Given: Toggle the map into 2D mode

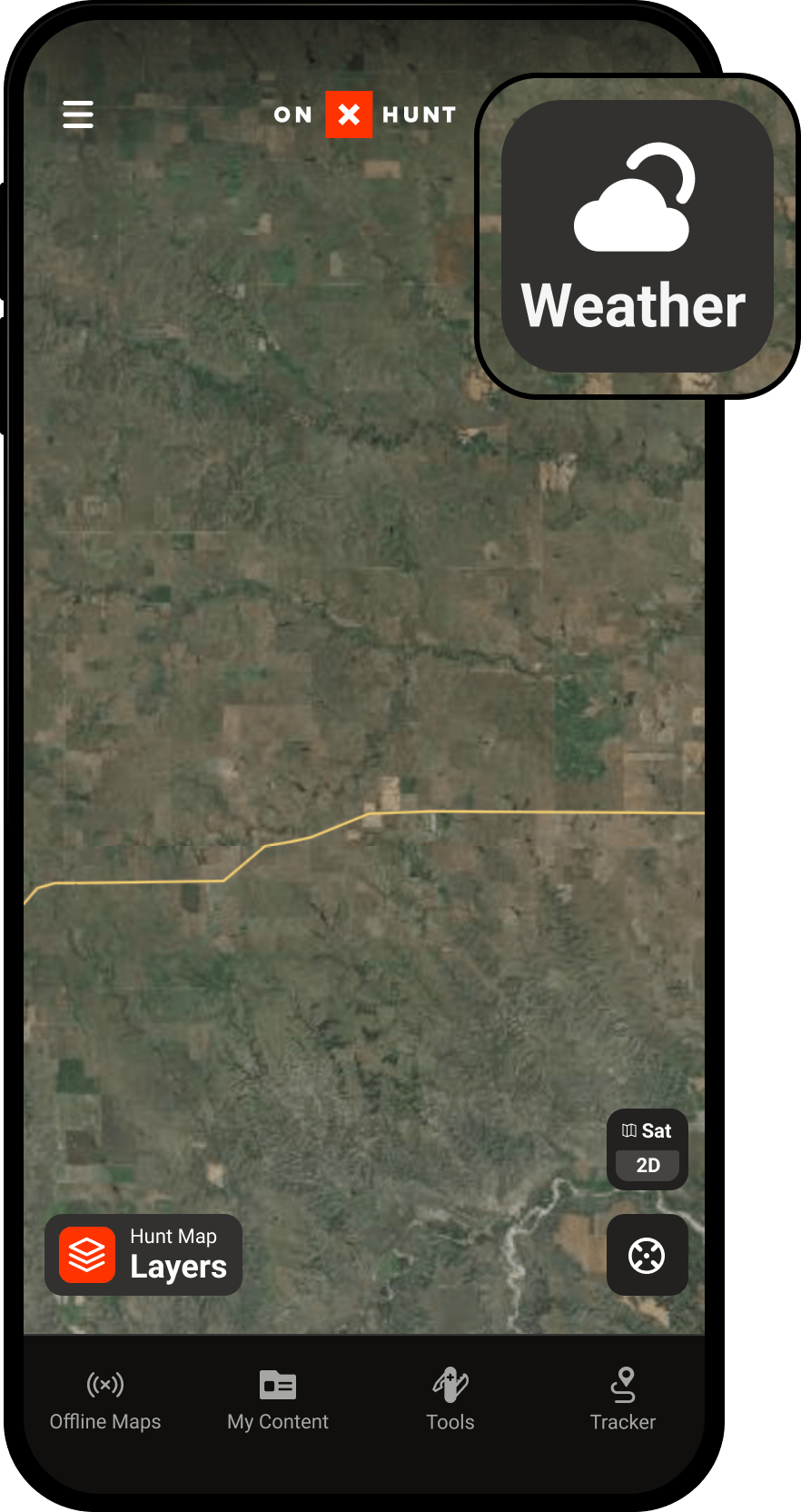Looking at the screenshot, I should 647,1165.
